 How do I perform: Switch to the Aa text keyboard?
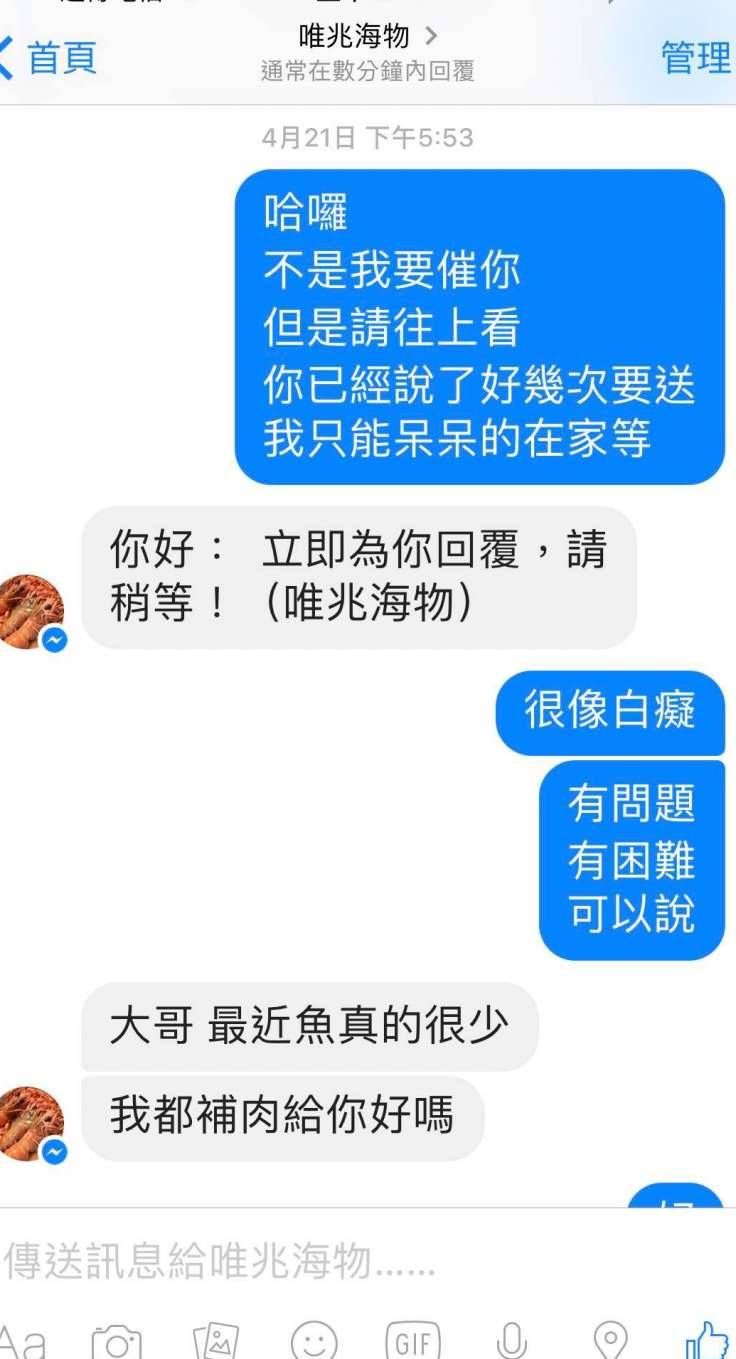tap(22, 1340)
